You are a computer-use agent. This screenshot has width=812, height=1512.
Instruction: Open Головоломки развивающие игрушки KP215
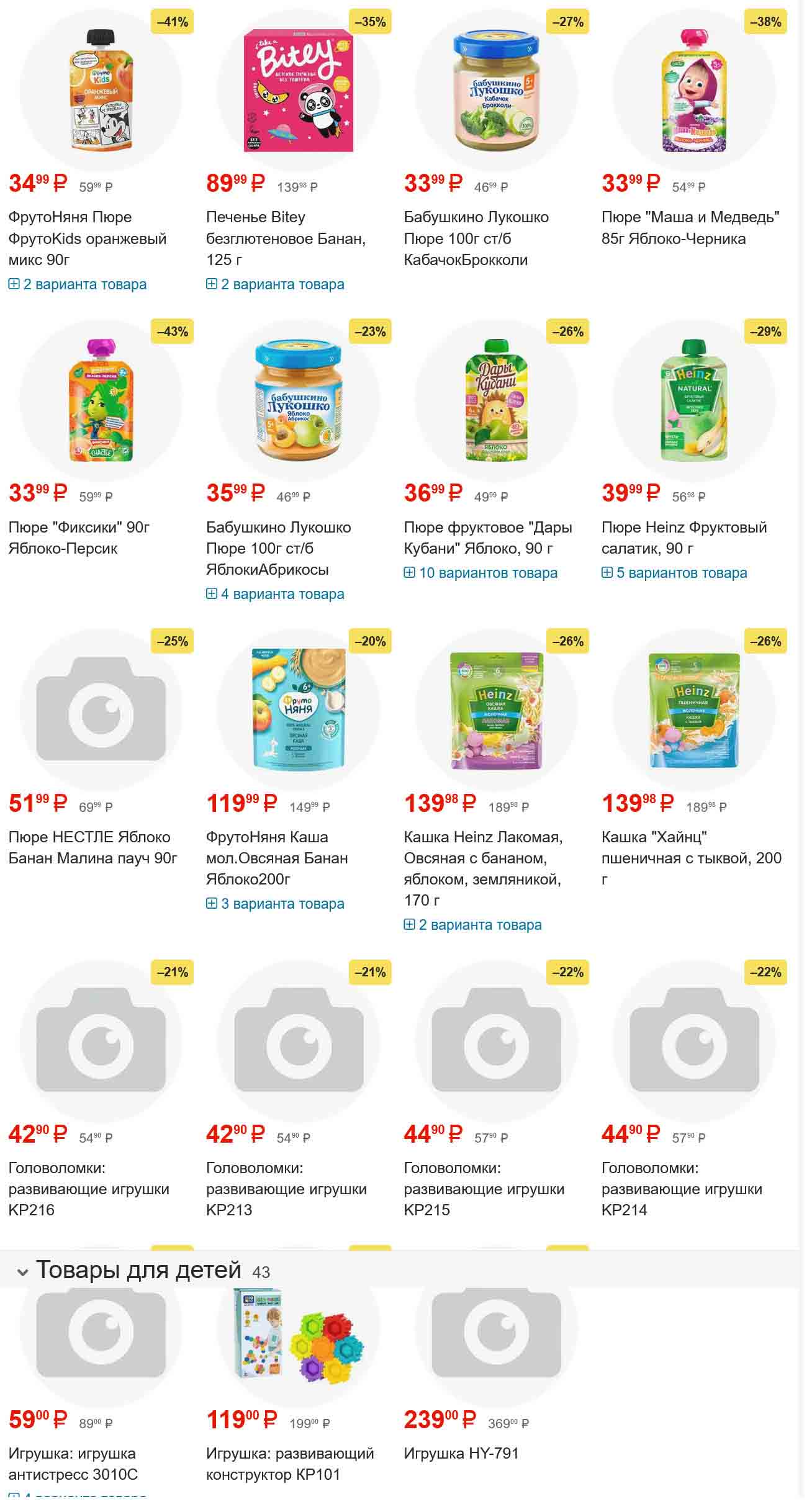[x=484, y=1190]
